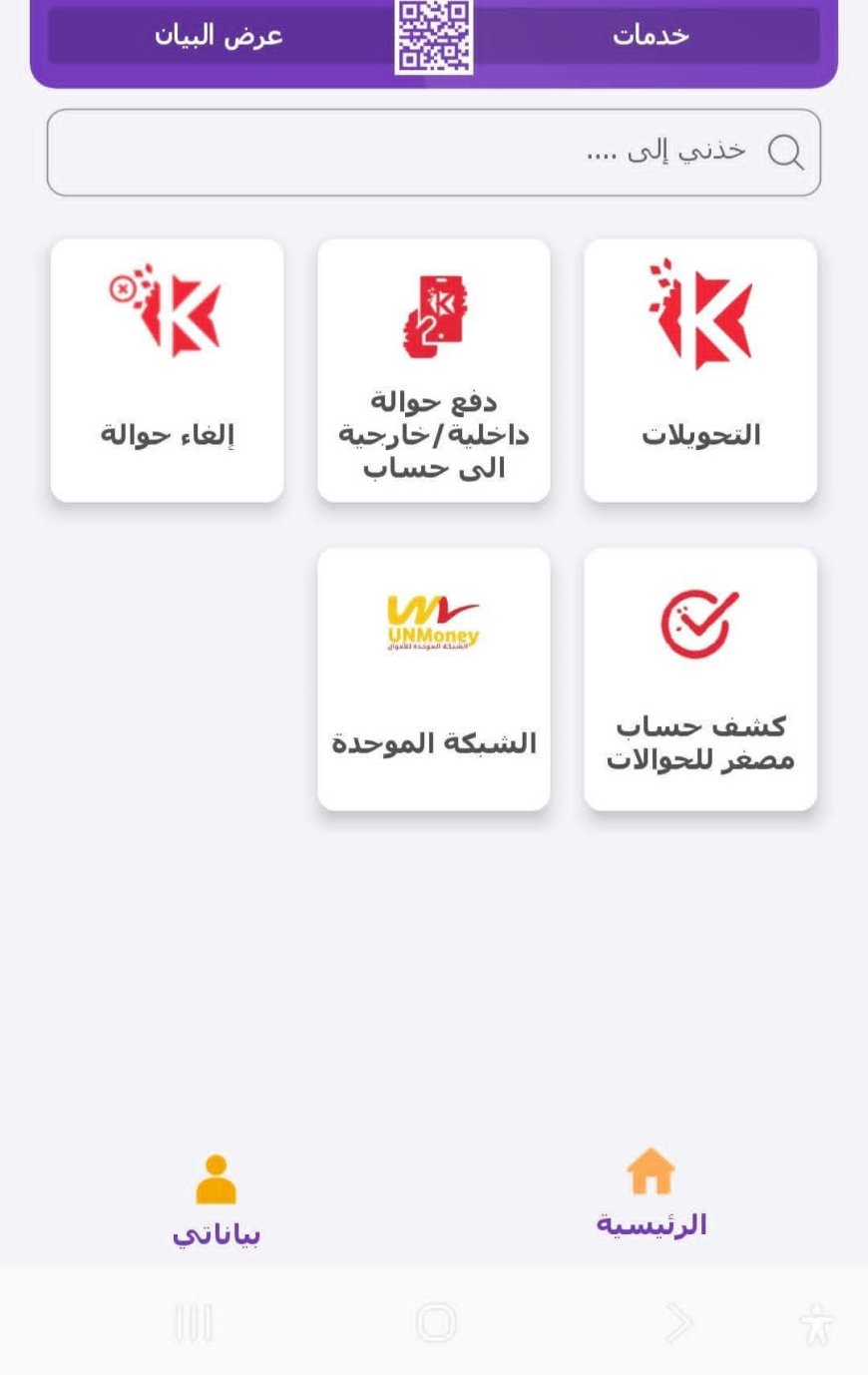Image resolution: width=868 pixels, height=1375 pixels.
Task: Open the التحويلات transfers card
Action: coord(700,370)
